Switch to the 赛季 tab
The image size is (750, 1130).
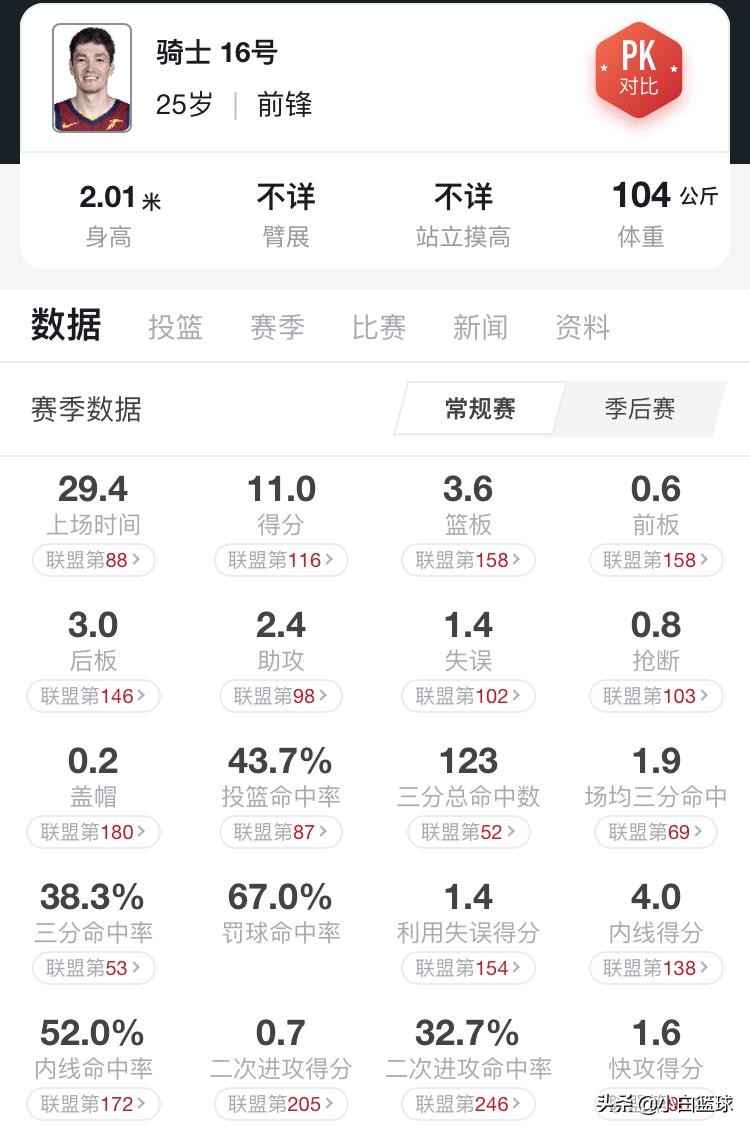pyautogui.click(x=277, y=327)
